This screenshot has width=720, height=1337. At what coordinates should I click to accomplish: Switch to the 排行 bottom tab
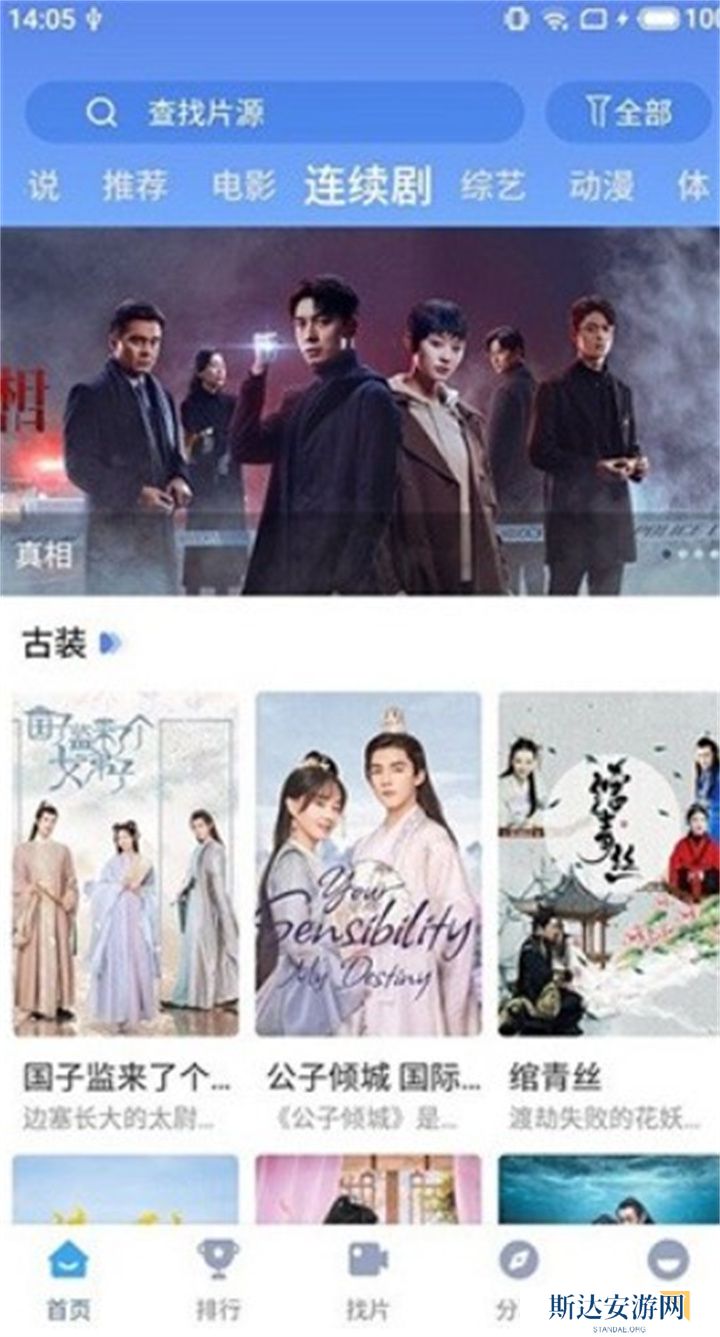218,1280
